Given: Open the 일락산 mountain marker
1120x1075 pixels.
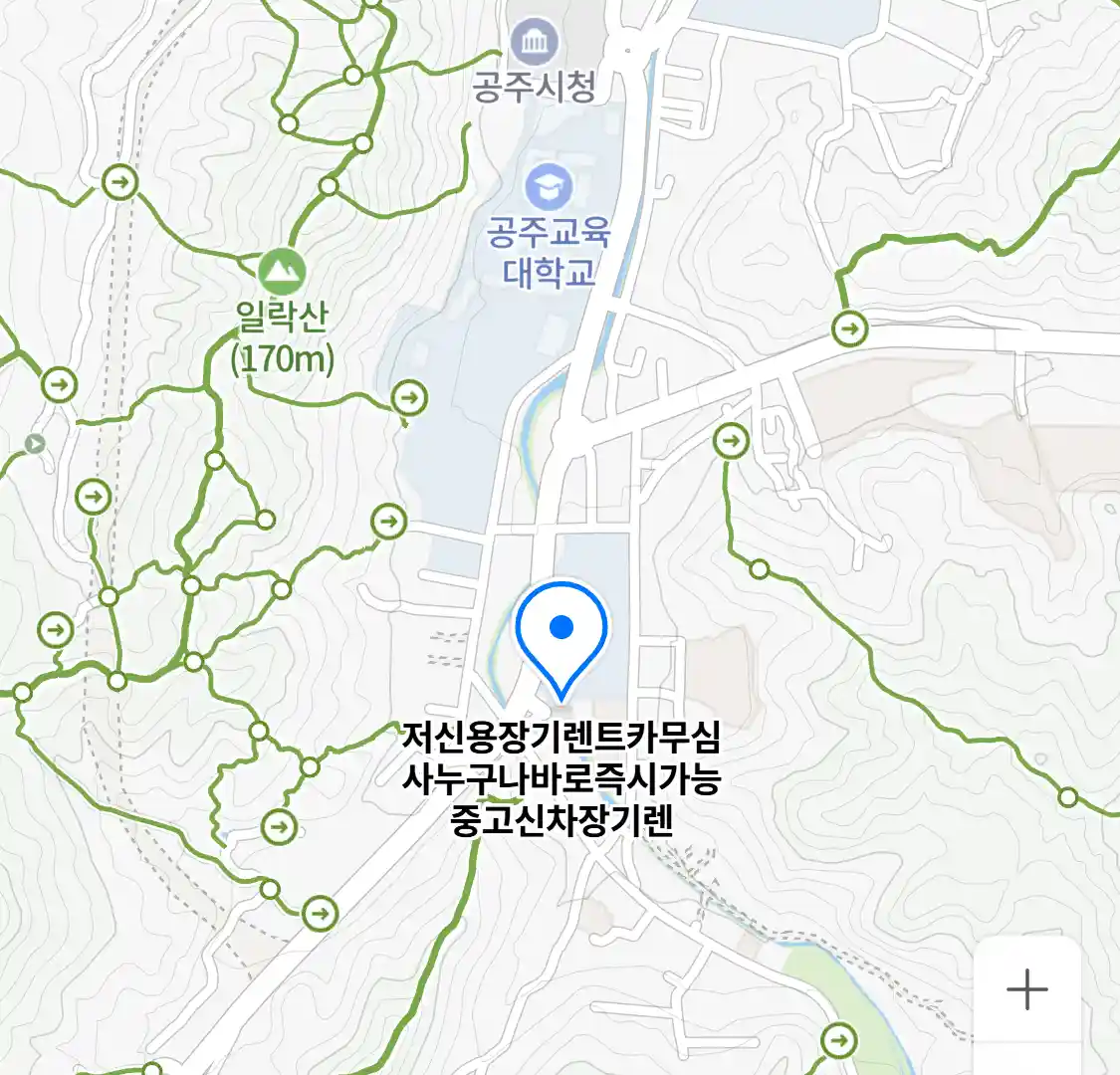Looking at the screenshot, I should [282, 270].
